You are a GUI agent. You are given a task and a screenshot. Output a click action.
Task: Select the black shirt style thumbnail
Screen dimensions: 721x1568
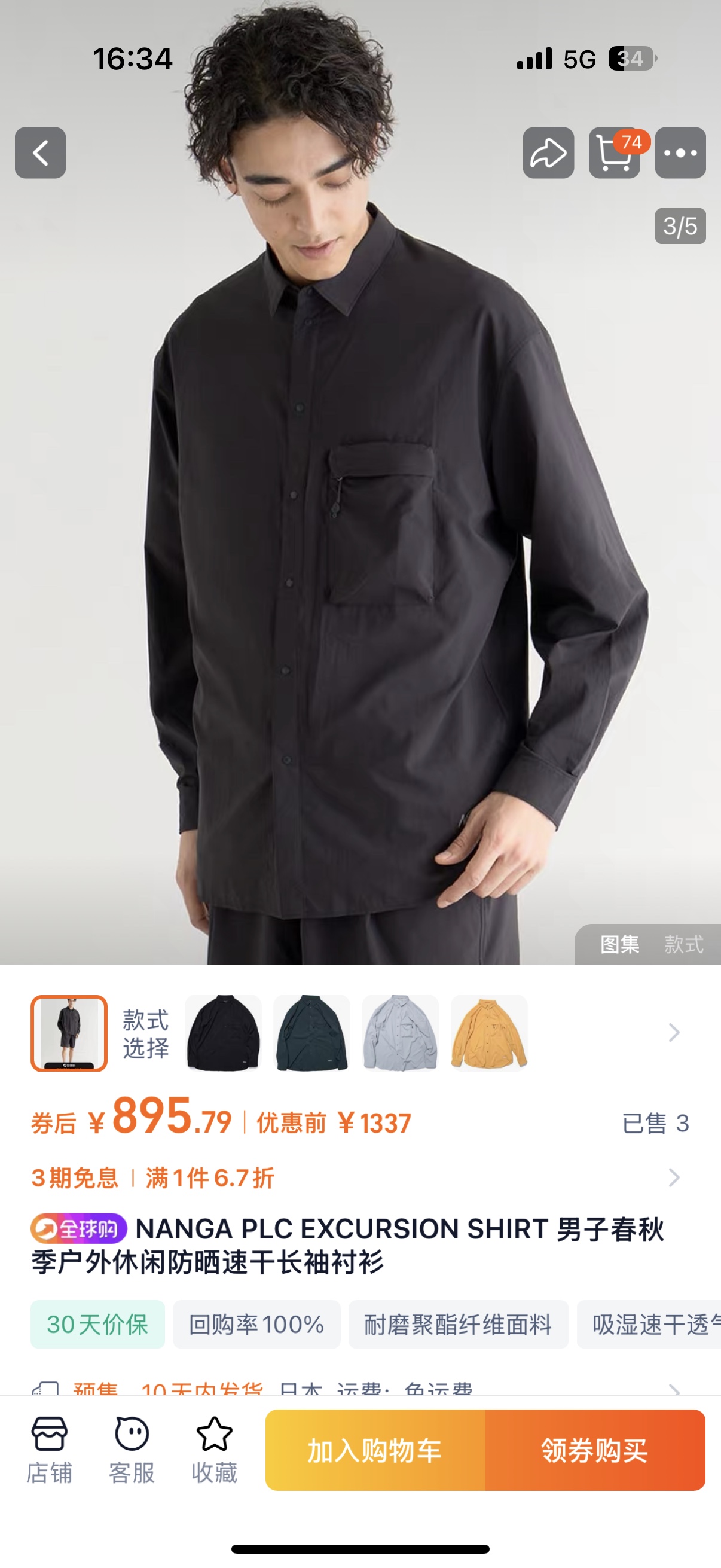tap(222, 1032)
